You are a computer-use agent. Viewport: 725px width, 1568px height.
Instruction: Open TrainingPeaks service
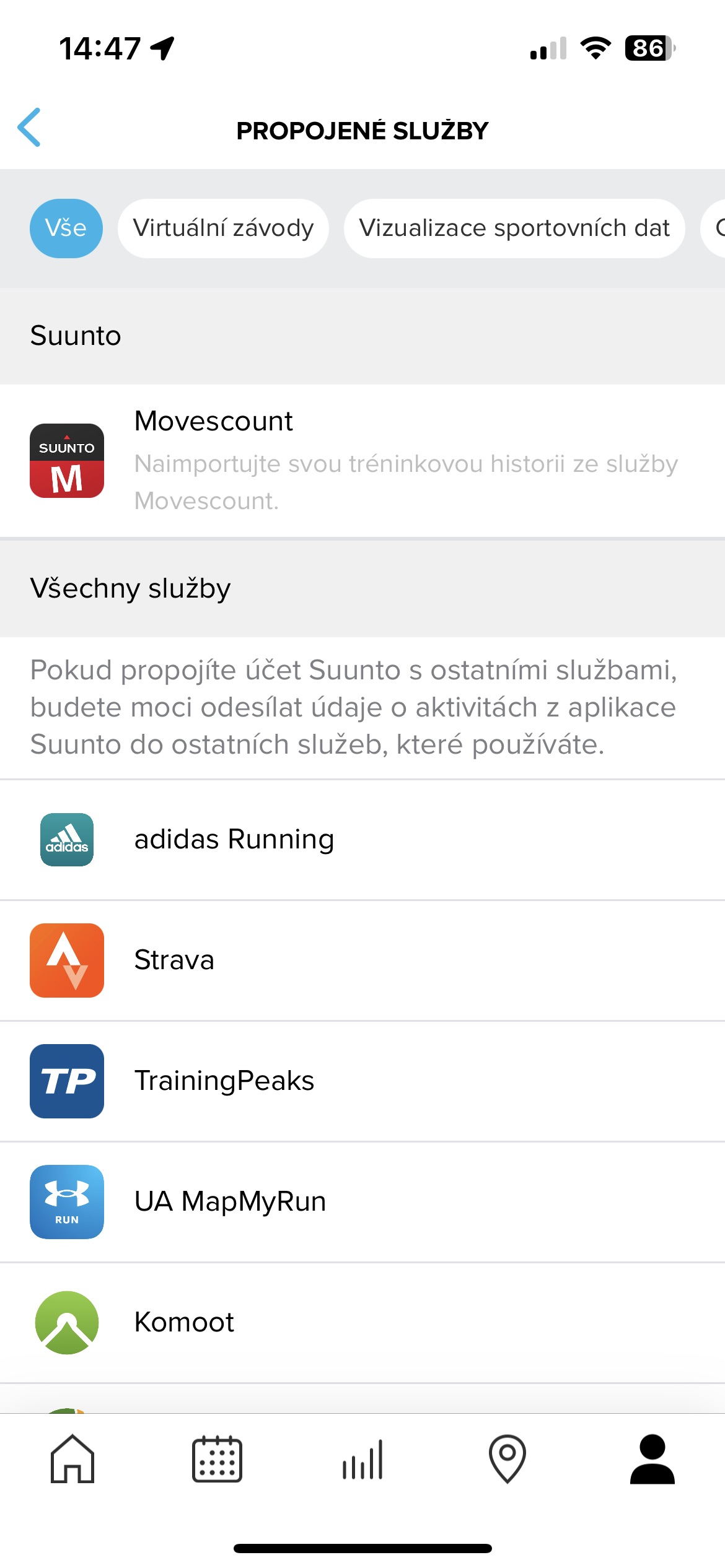click(362, 1081)
